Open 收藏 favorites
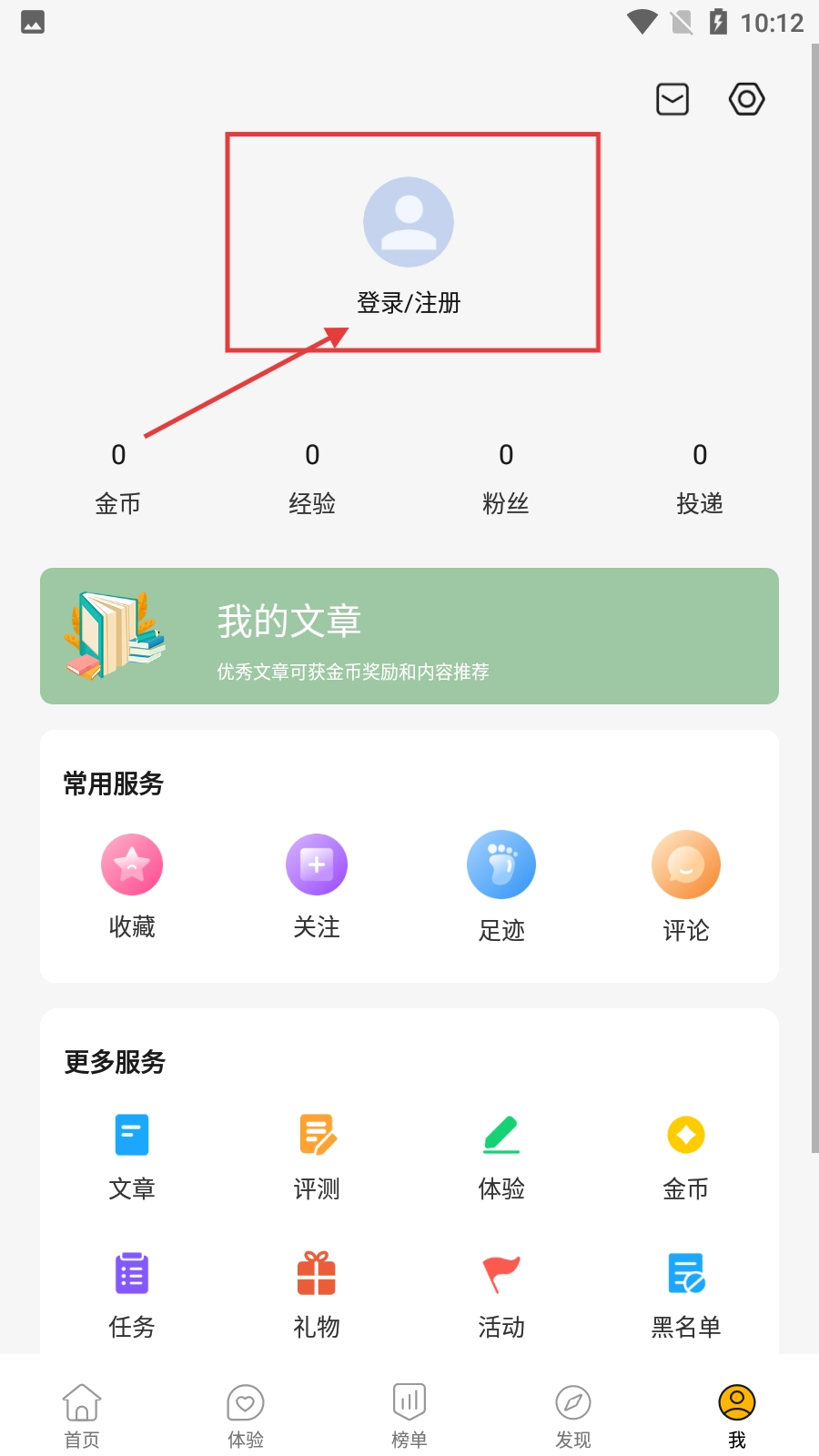819x1456 pixels. 132,885
